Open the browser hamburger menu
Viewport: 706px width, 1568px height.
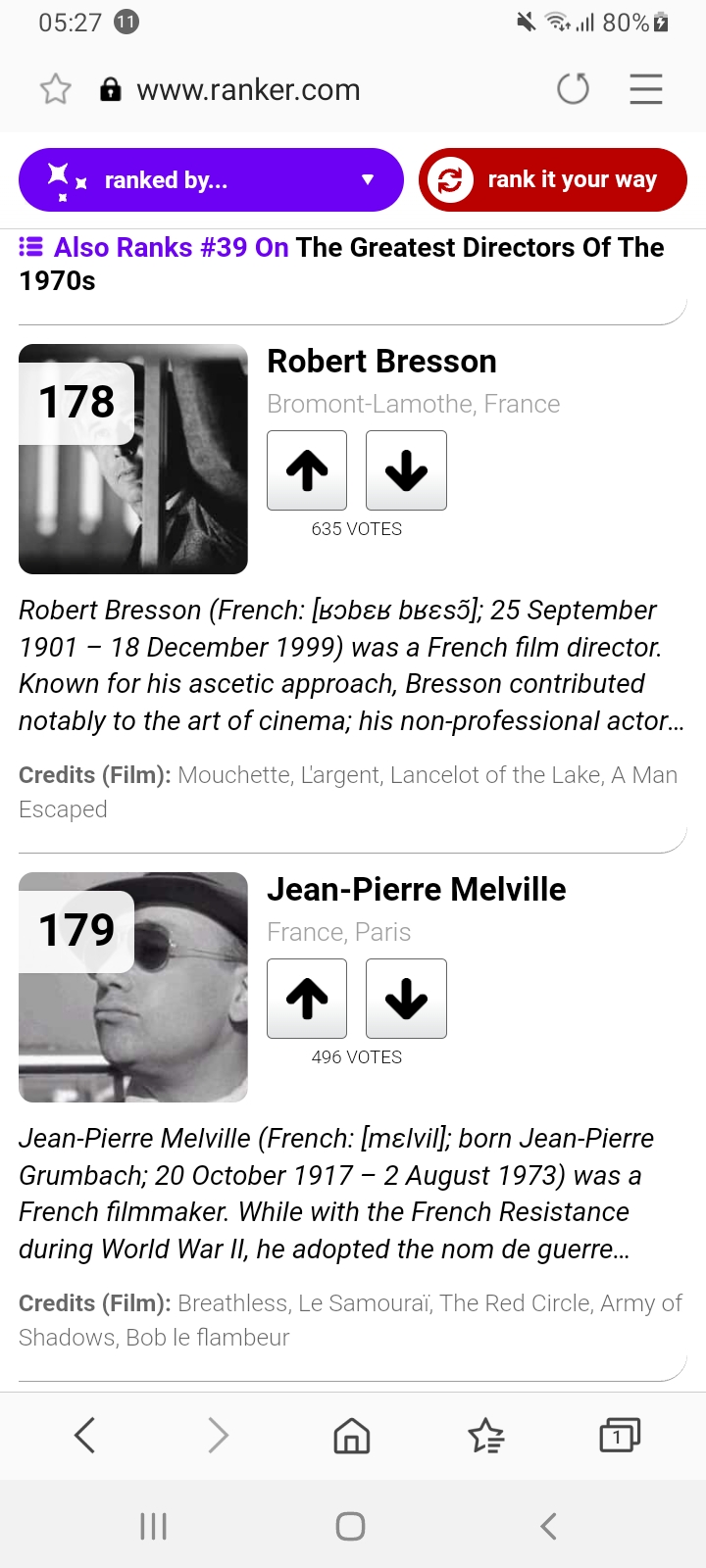coord(645,89)
